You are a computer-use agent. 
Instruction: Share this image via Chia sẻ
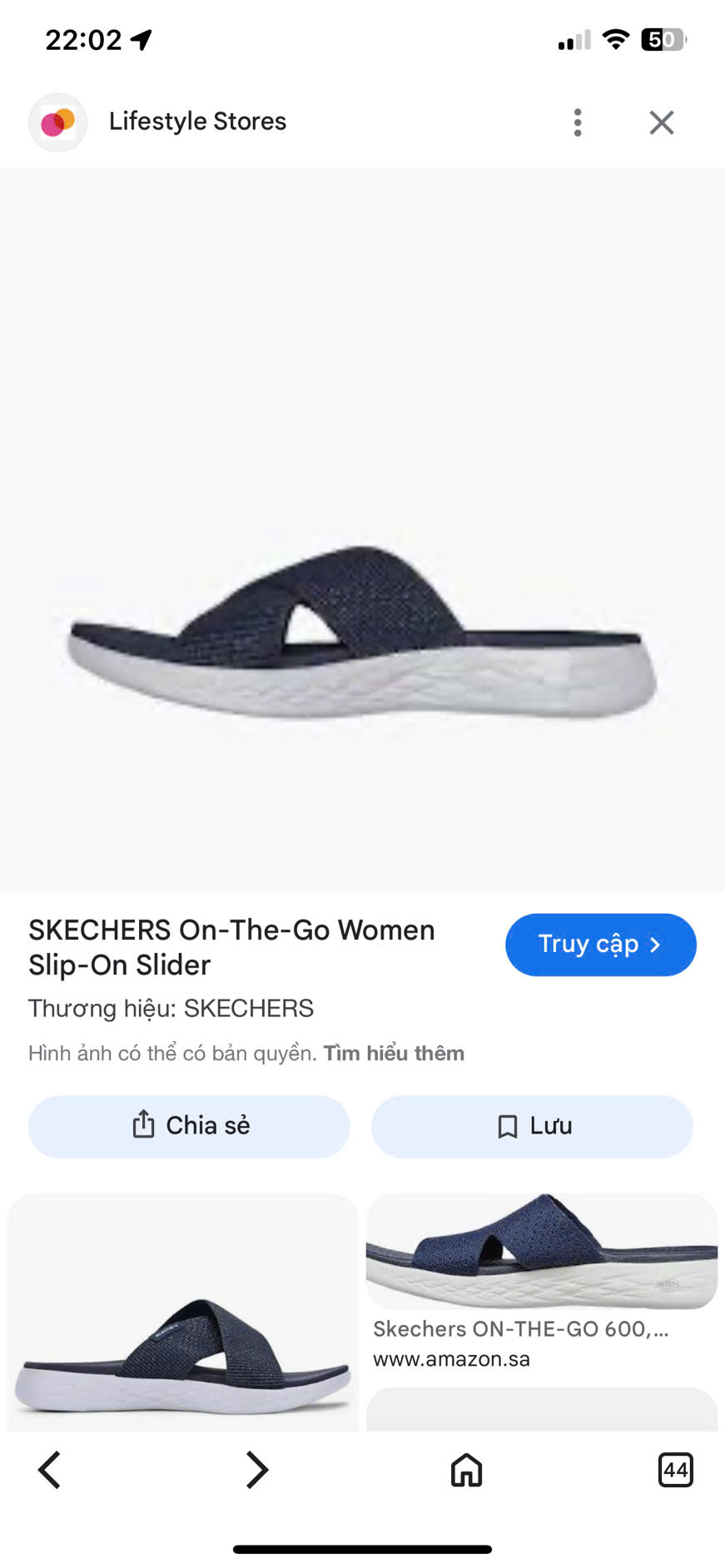coord(189,1125)
